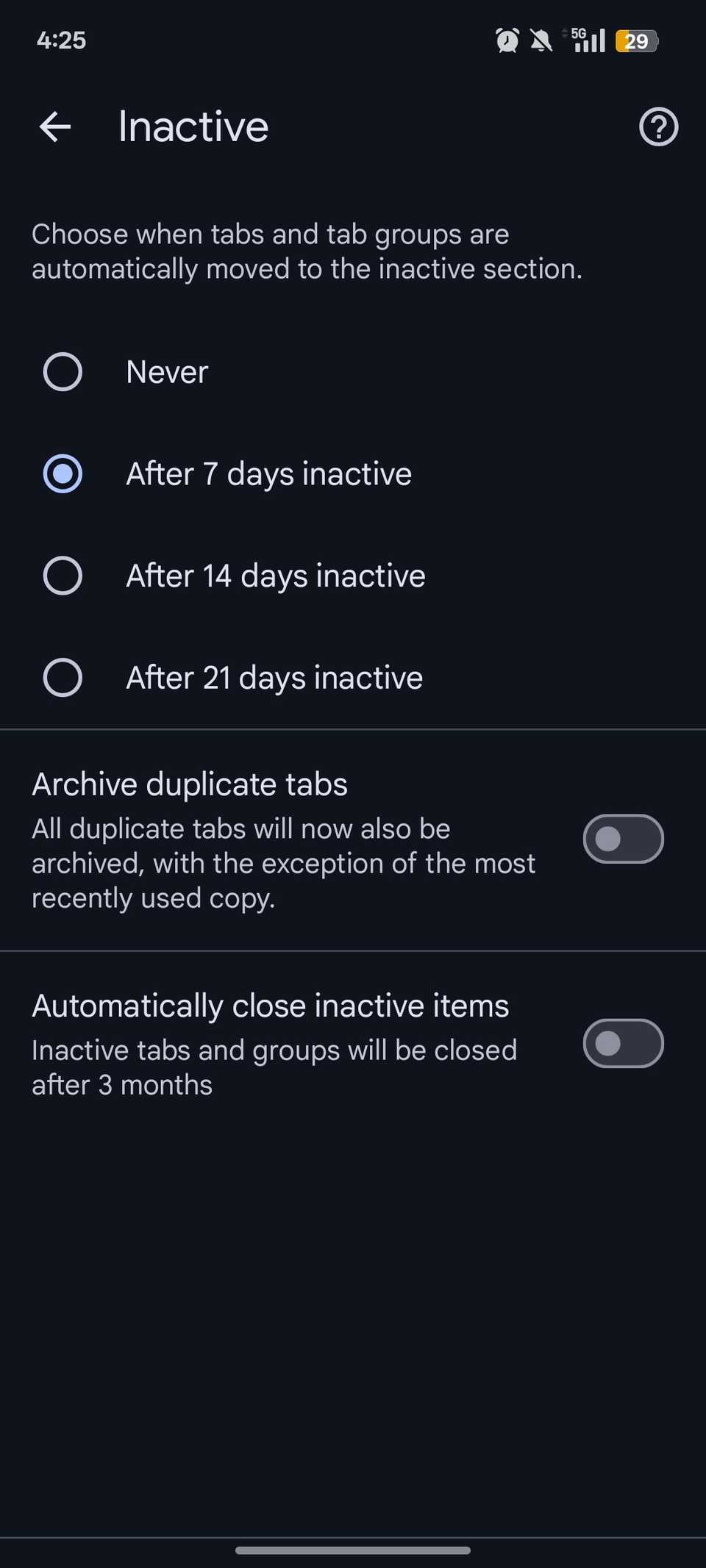Tap the Inactive screen title
This screenshot has height=1568, width=706.
(x=192, y=126)
